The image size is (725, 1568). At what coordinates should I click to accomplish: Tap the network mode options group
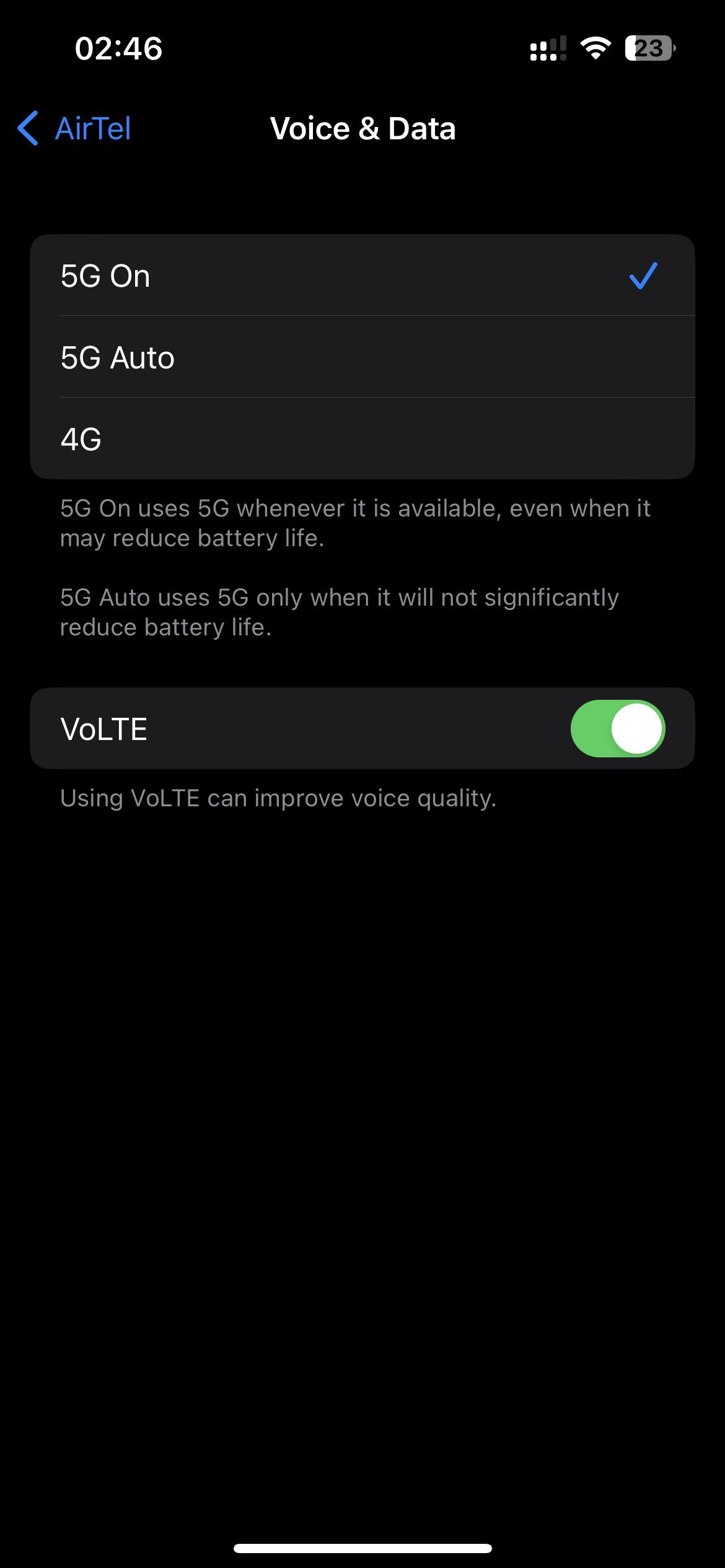click(x=362, y=357)
